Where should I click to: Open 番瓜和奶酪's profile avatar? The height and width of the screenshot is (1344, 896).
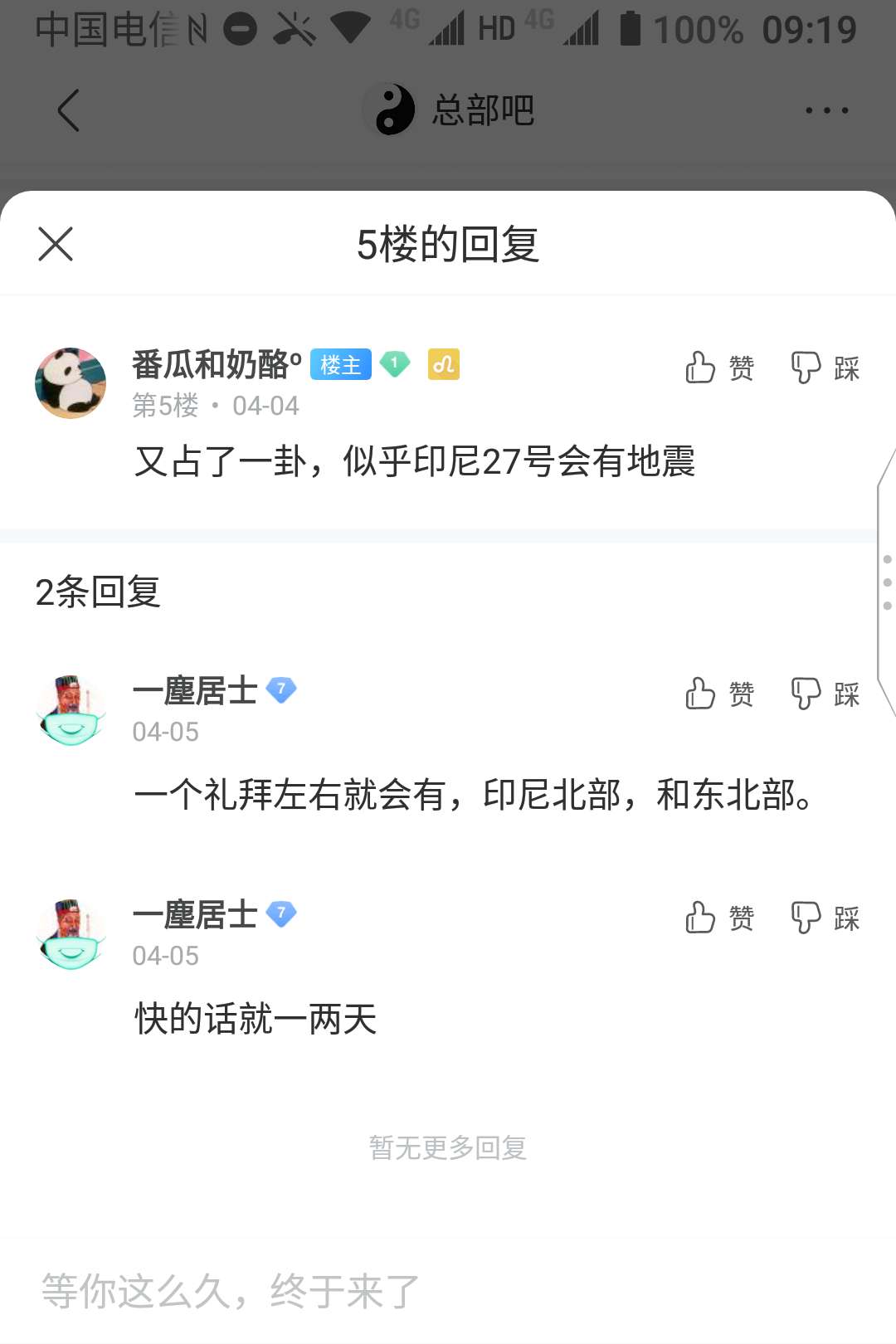pos(71,382)
